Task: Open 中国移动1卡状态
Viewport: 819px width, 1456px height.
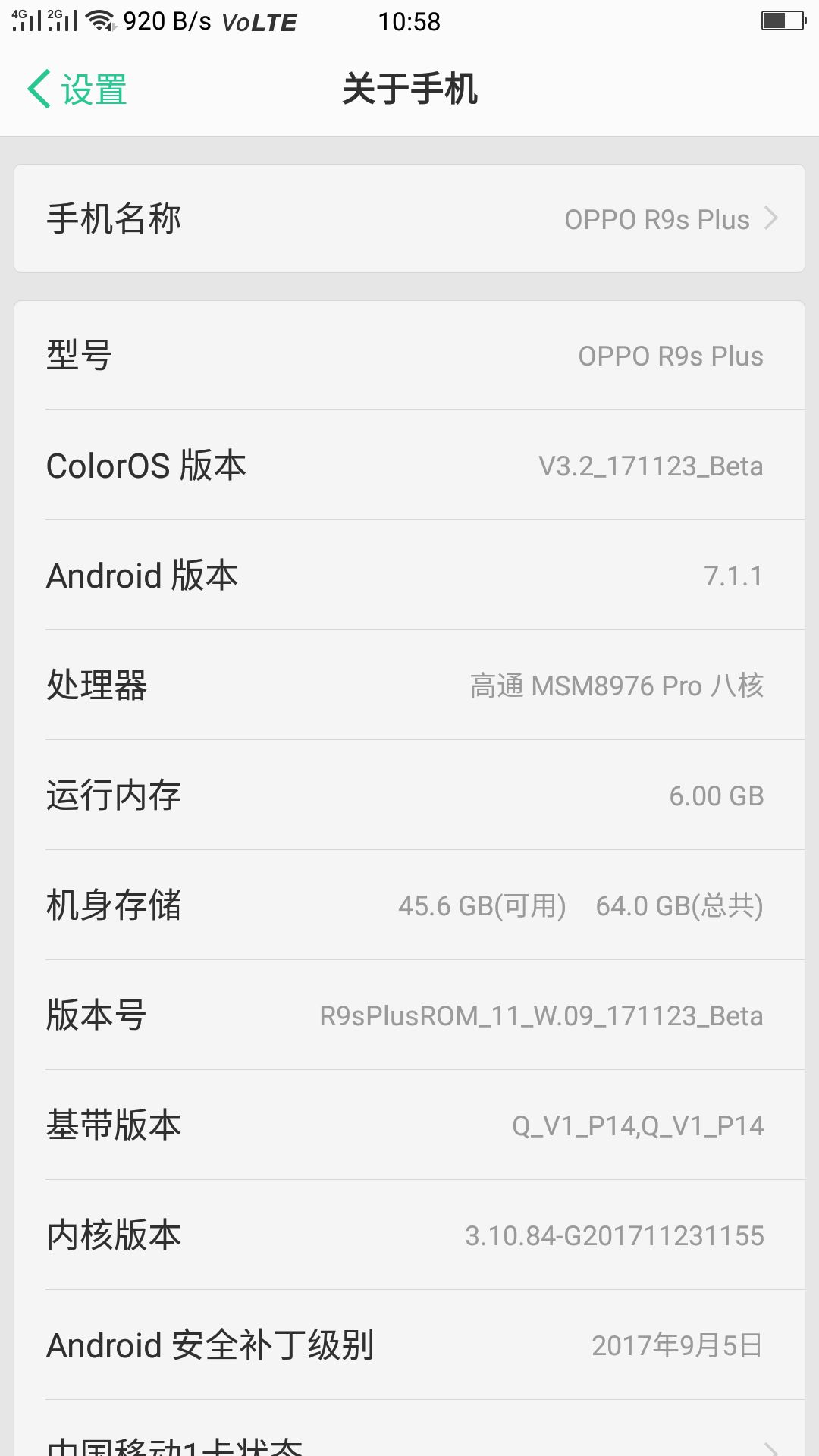Action: 409,1429
